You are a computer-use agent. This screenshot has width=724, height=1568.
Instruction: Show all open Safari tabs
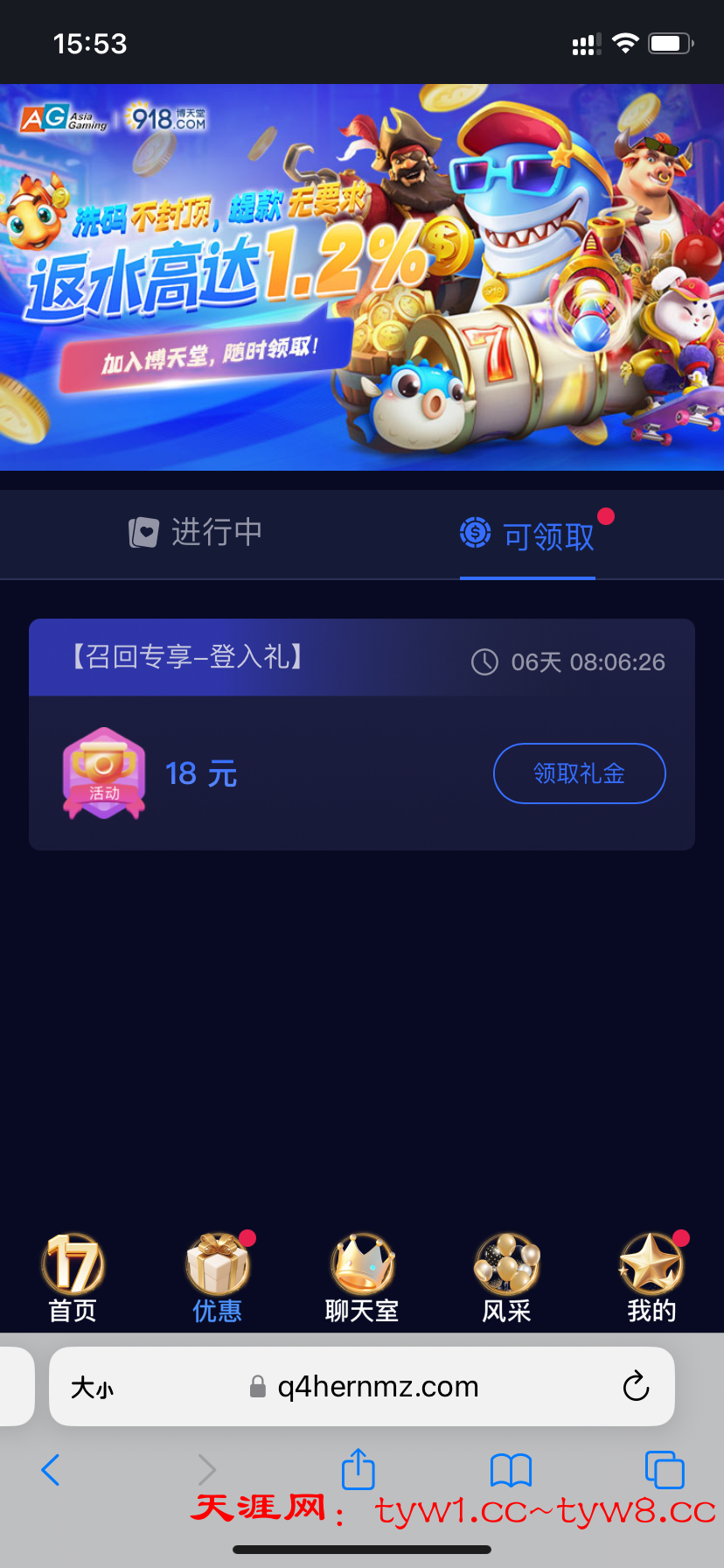665,1470
